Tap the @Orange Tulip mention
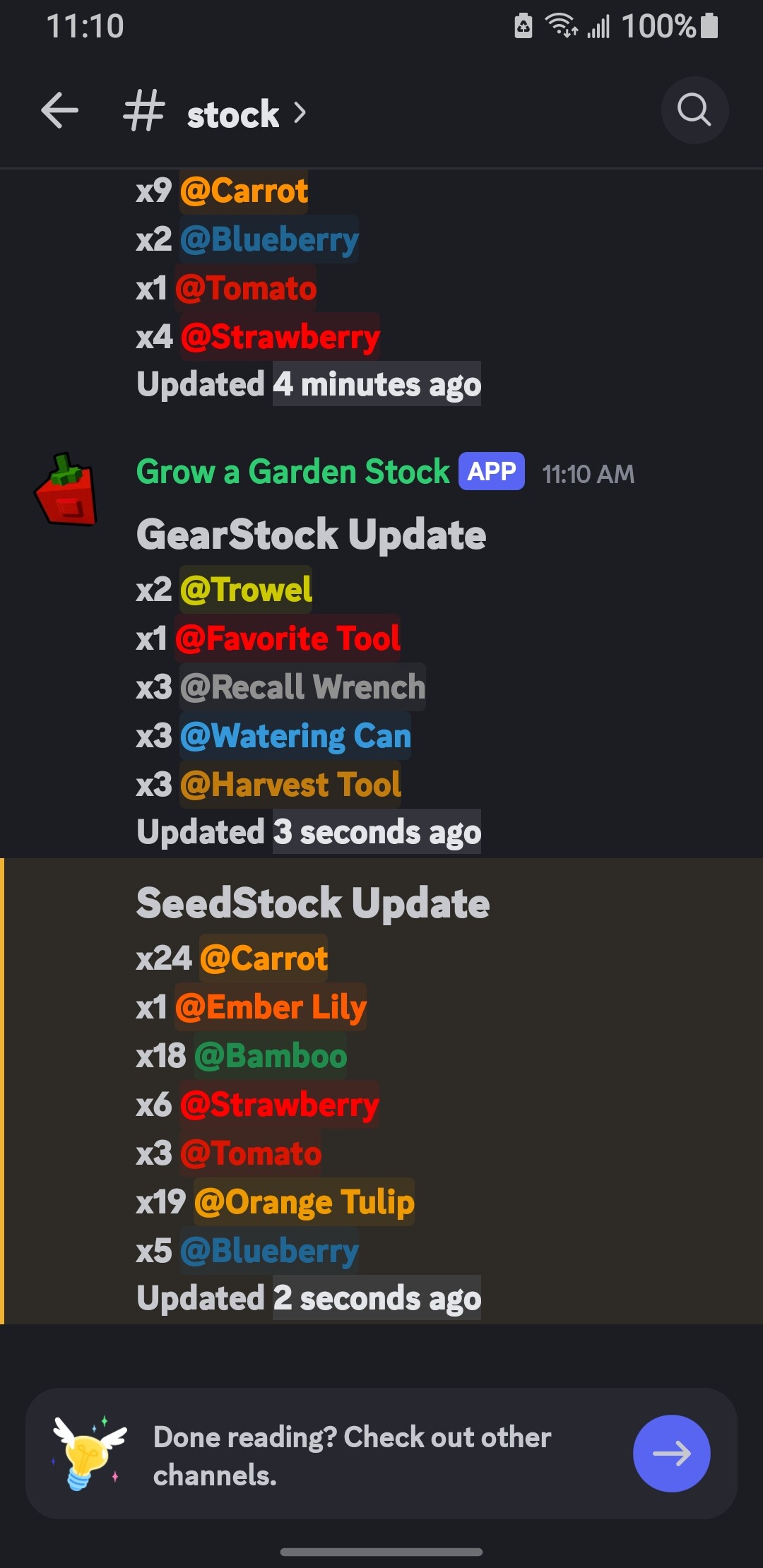This screenshot has height=1568, width=763. (304, 1201)
